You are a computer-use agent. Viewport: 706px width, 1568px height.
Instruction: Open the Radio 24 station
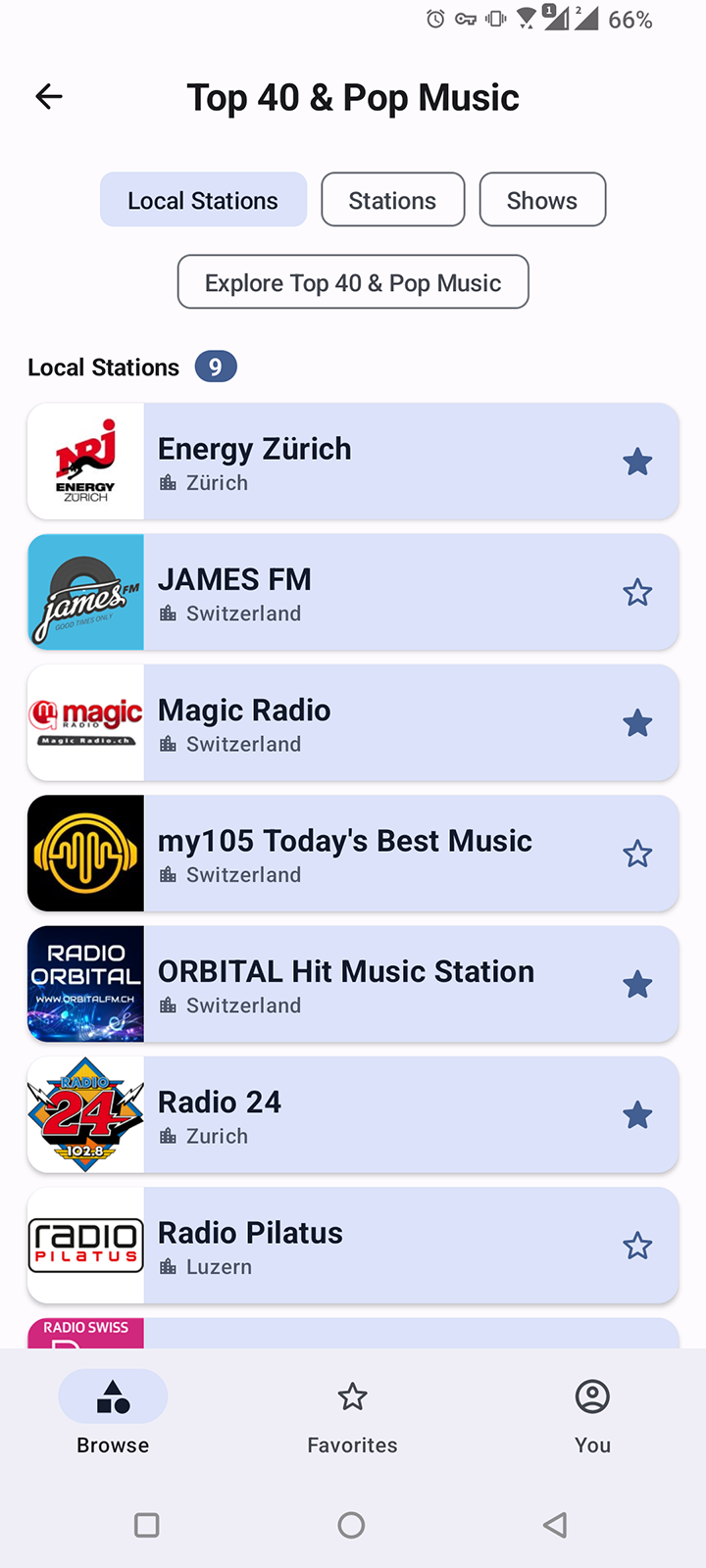pyautogui.click(x=373, y=1115)
